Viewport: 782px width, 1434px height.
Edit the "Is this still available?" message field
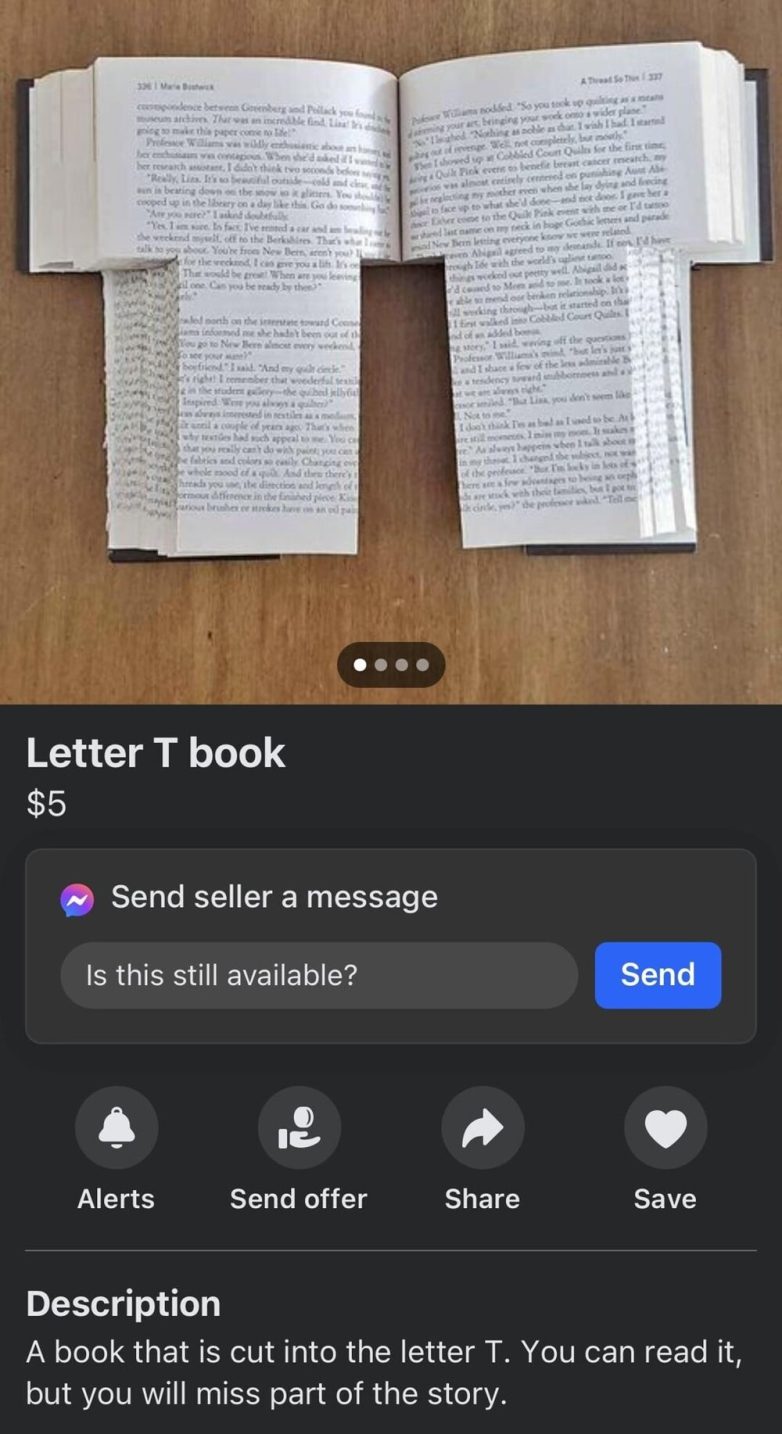tap(319, 975)
